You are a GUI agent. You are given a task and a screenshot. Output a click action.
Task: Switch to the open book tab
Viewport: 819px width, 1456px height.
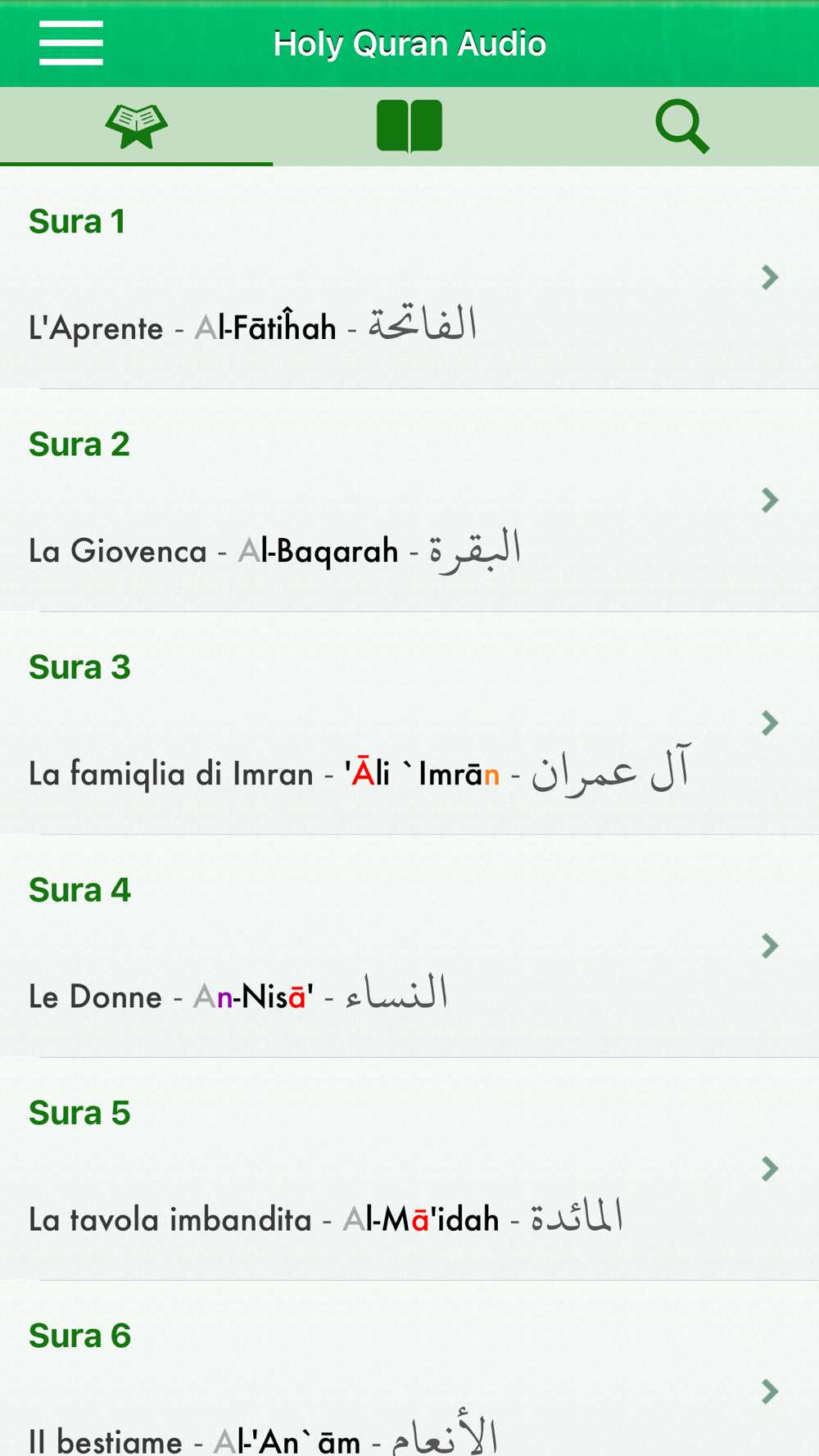(409, 127)
